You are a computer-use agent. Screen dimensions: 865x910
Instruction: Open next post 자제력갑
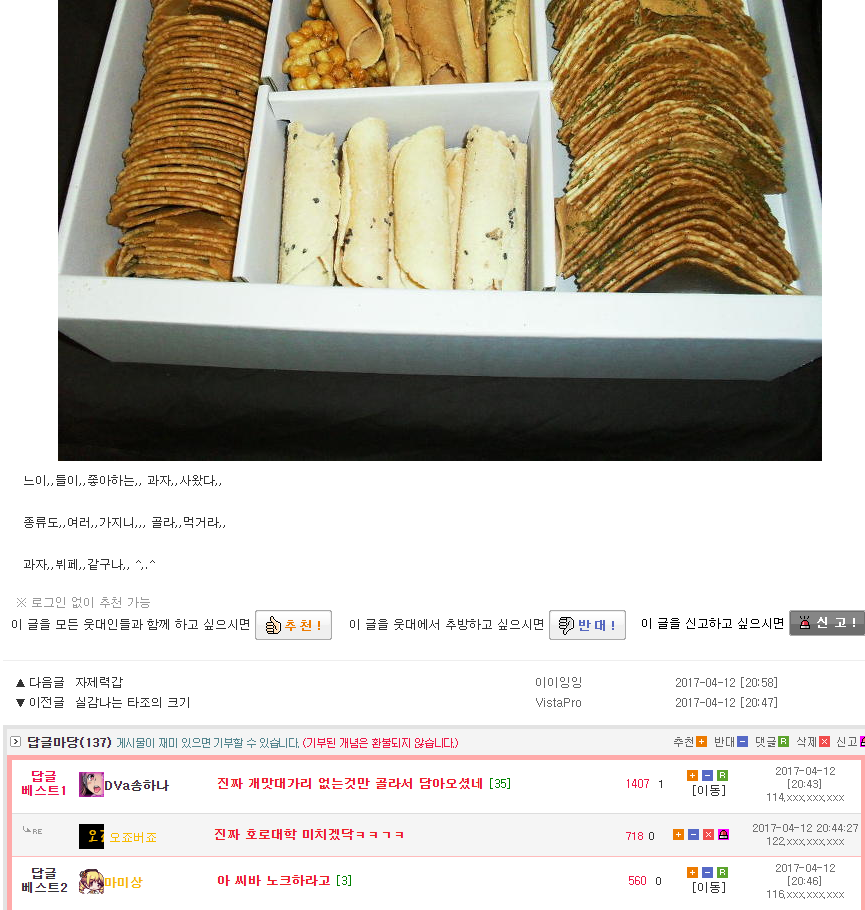pos(99,682)
